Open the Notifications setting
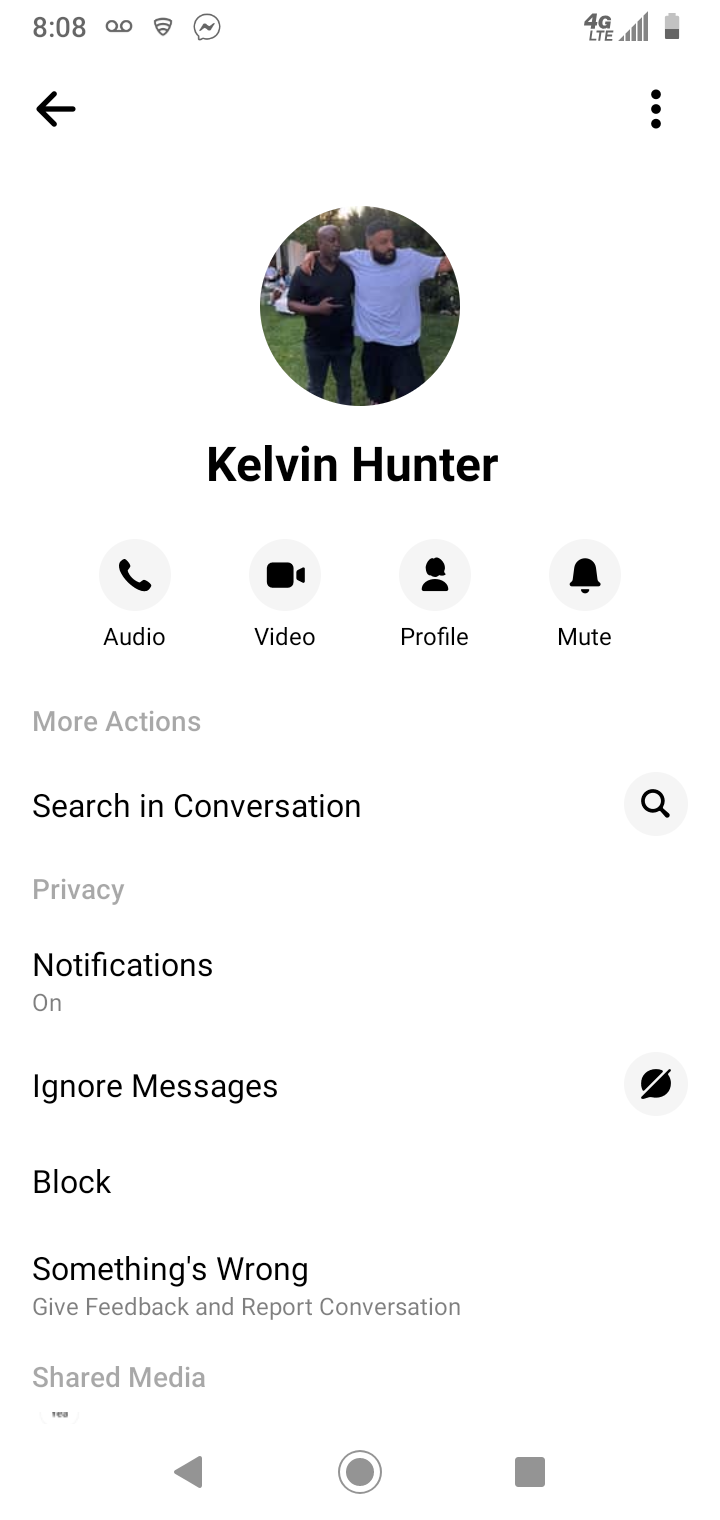Viewport: 720px width, 1520px height. click(x=360, y=981)
